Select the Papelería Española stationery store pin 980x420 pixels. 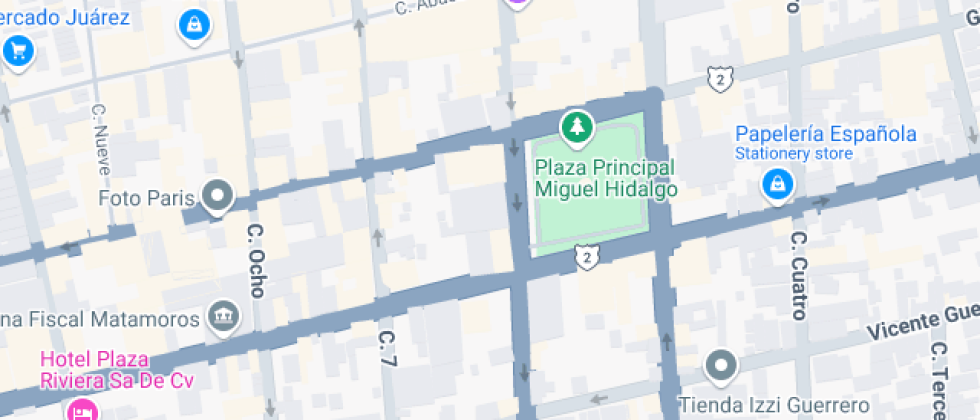pyautogui.click(x=778, y=186)
